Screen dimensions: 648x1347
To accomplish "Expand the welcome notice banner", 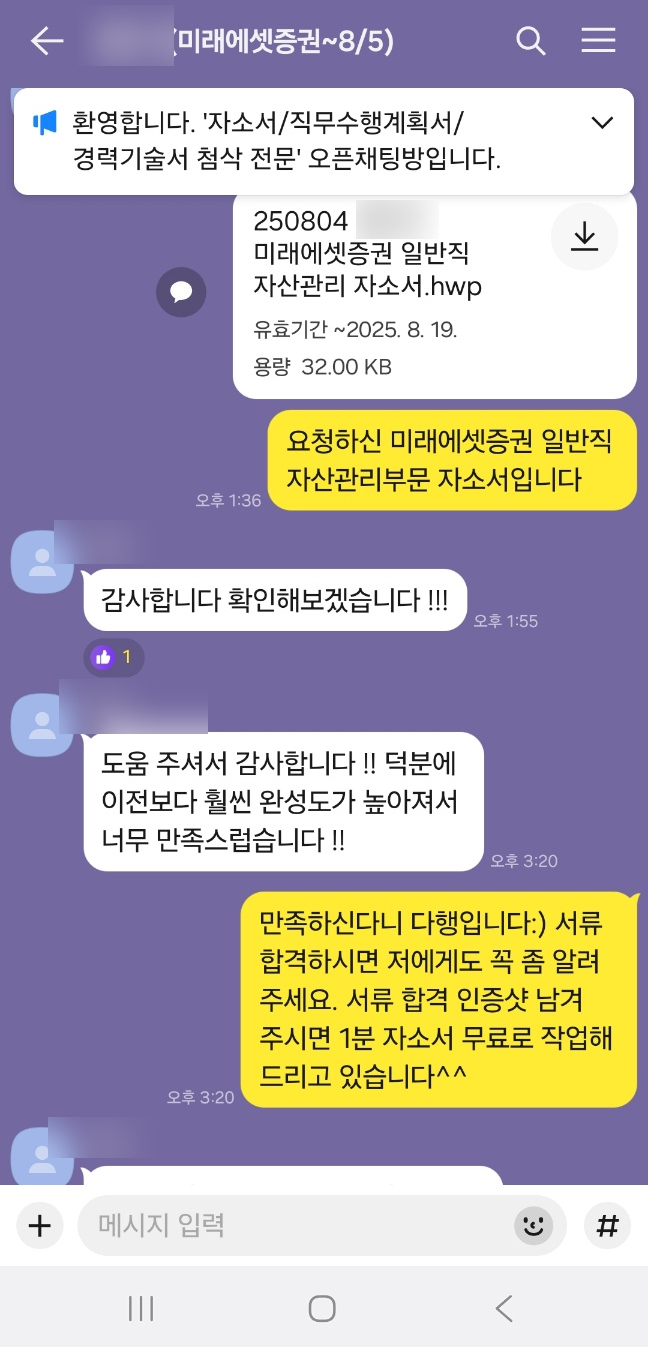I will click(x=602, y=123).
